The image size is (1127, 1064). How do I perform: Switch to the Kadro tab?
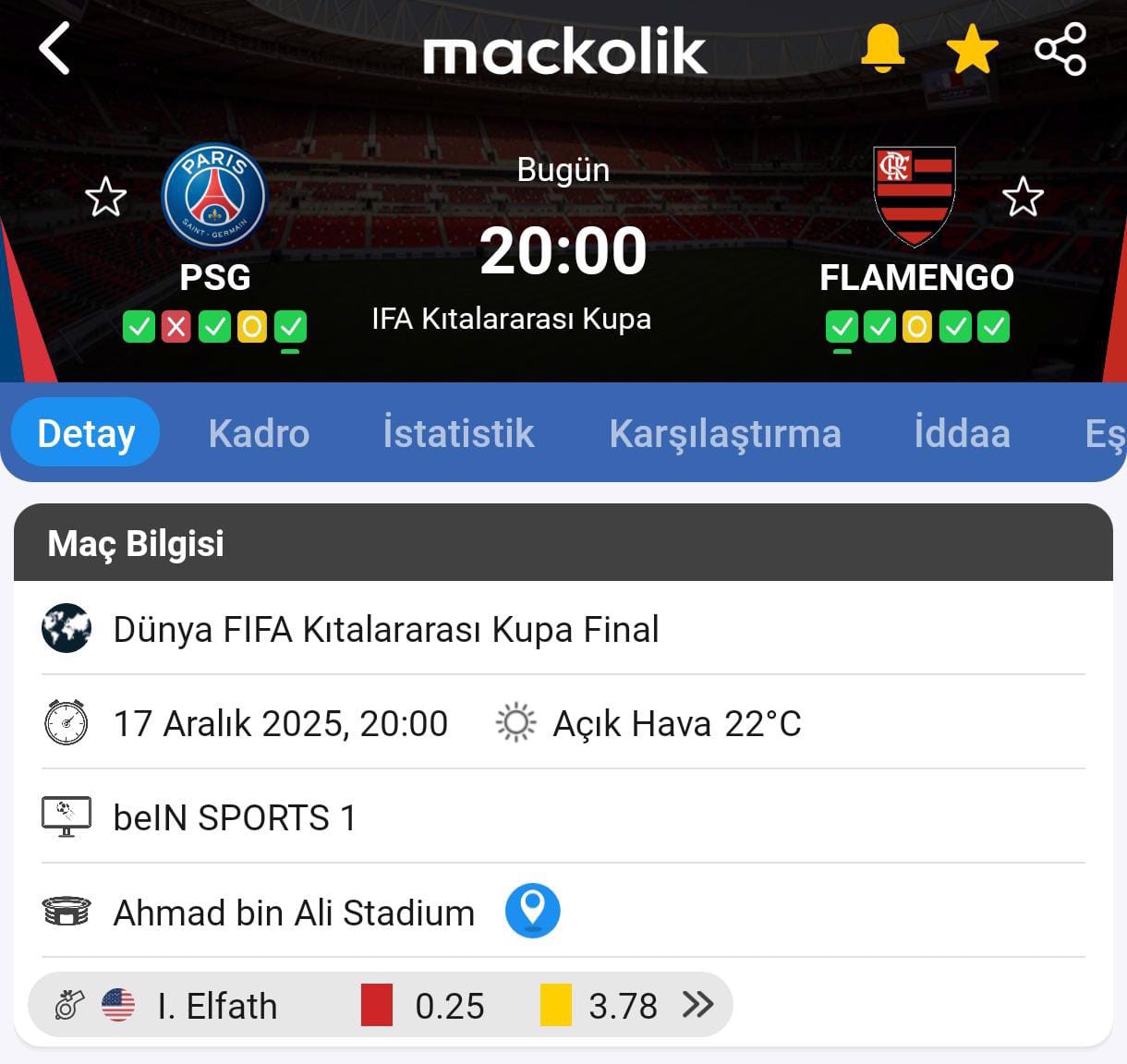pos(259,433)
